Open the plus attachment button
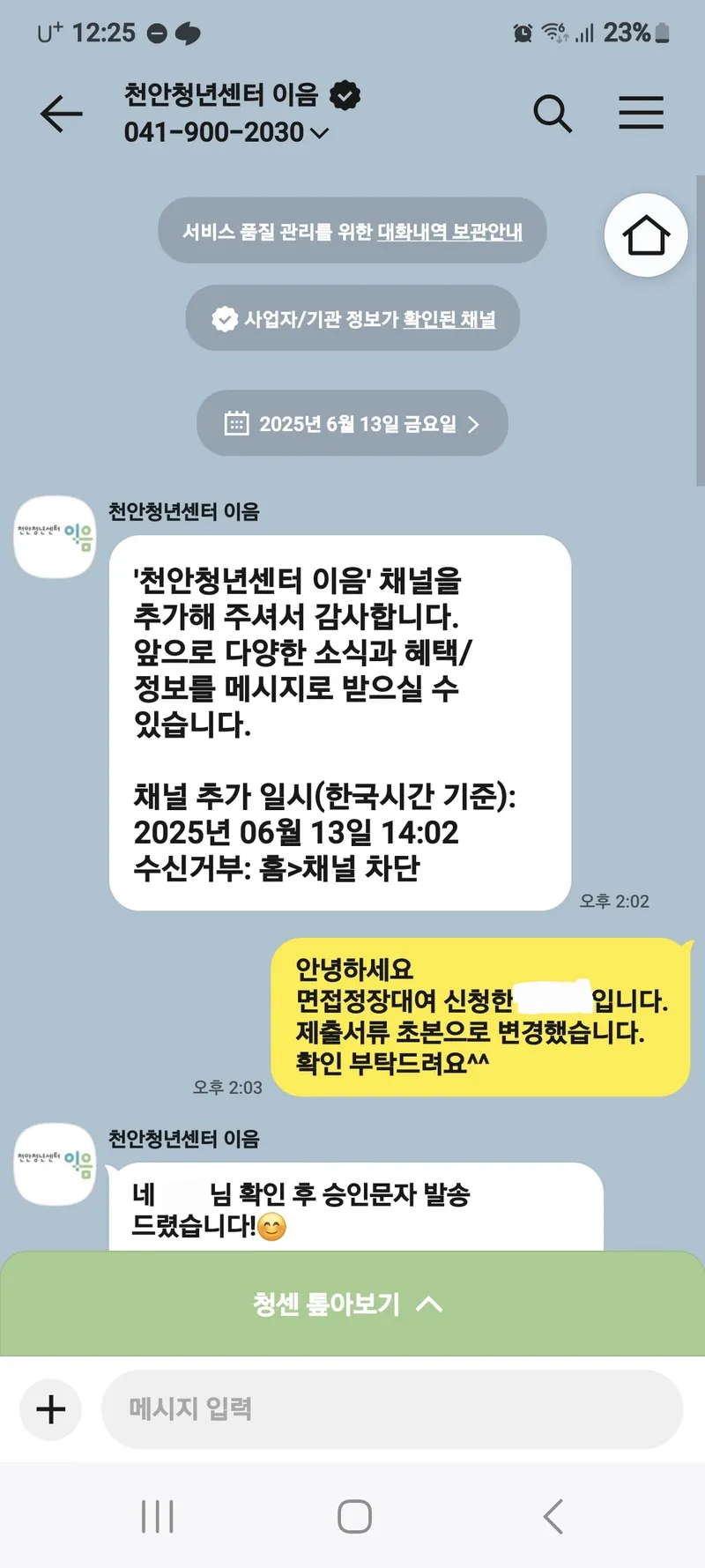Viewport: 705px width, 1568px height. click(50, 1408)
